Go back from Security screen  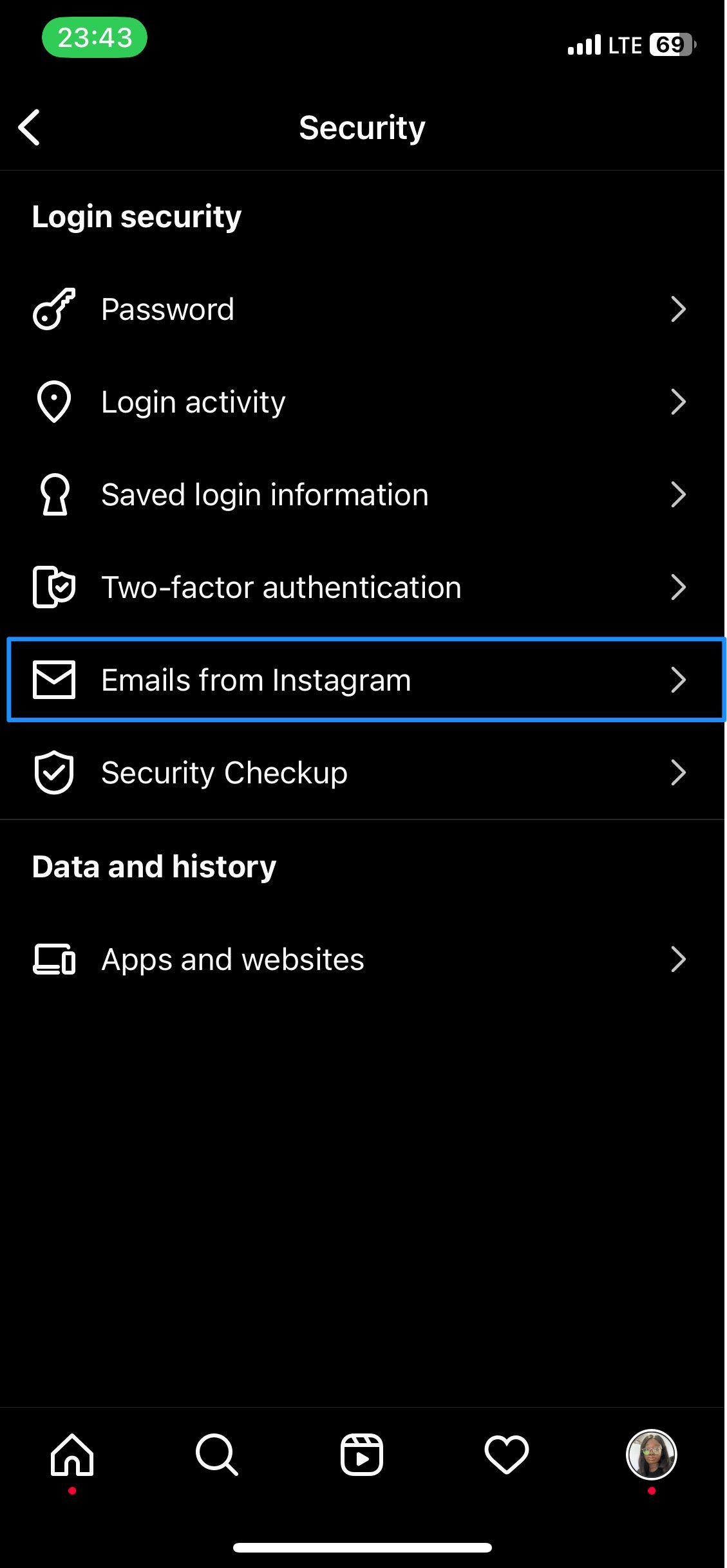[x=30, y=127]
